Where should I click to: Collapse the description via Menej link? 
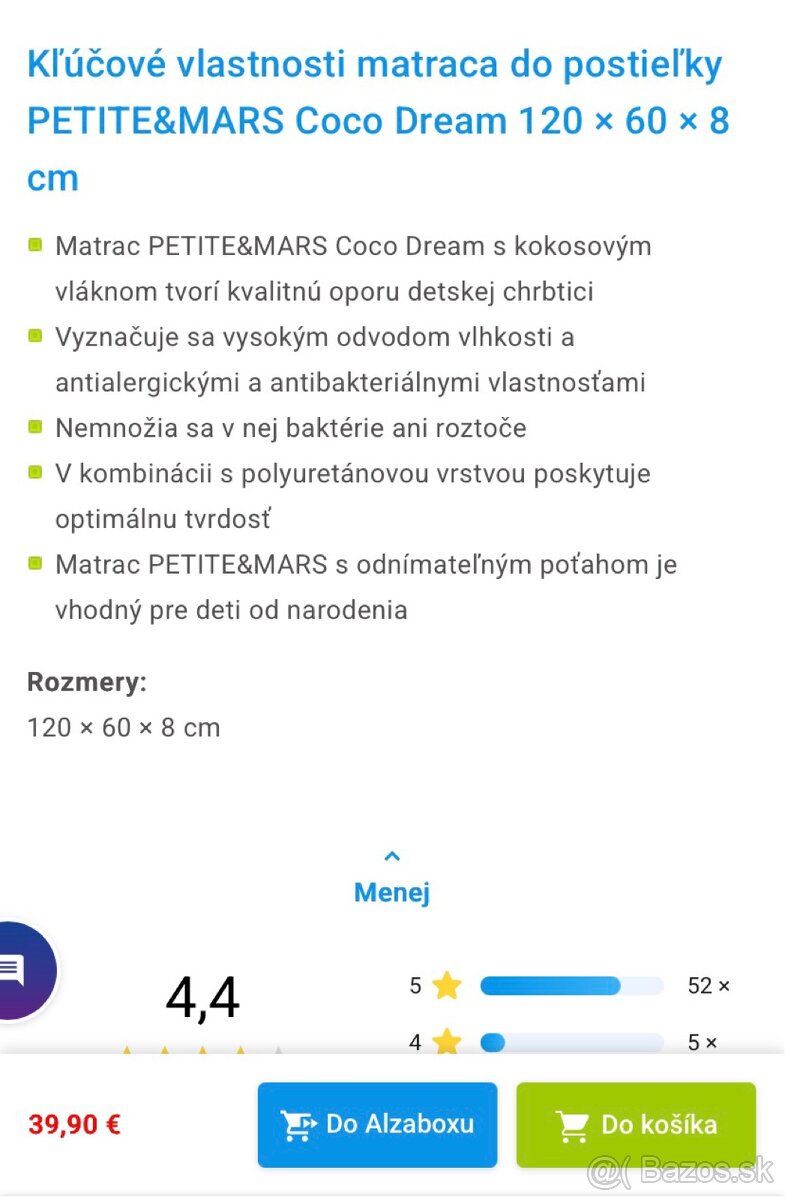tap(392, 892)
